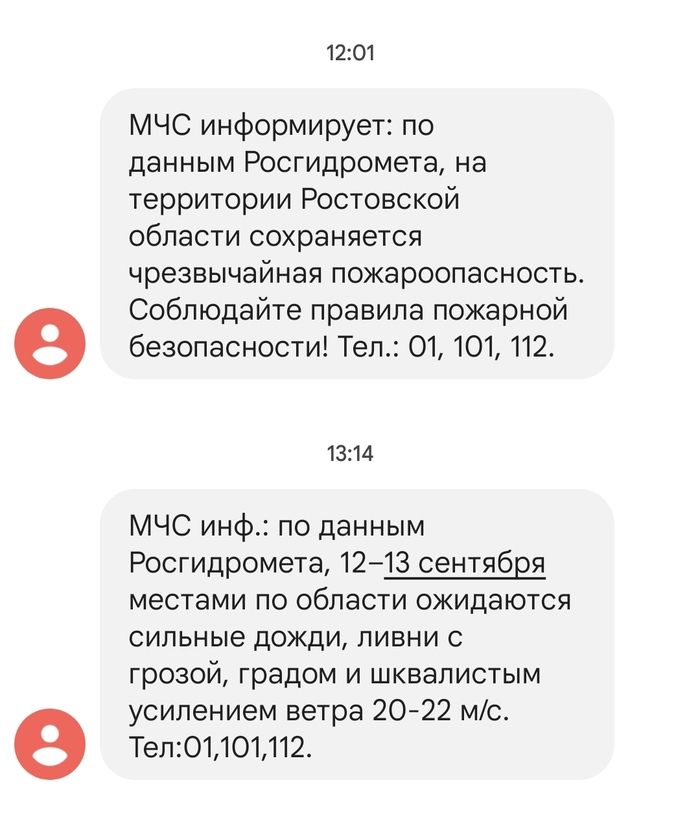Tap sender avatar beside the сильные дожди message
Screen dimensions: 700x813
(x=50, y=744)
